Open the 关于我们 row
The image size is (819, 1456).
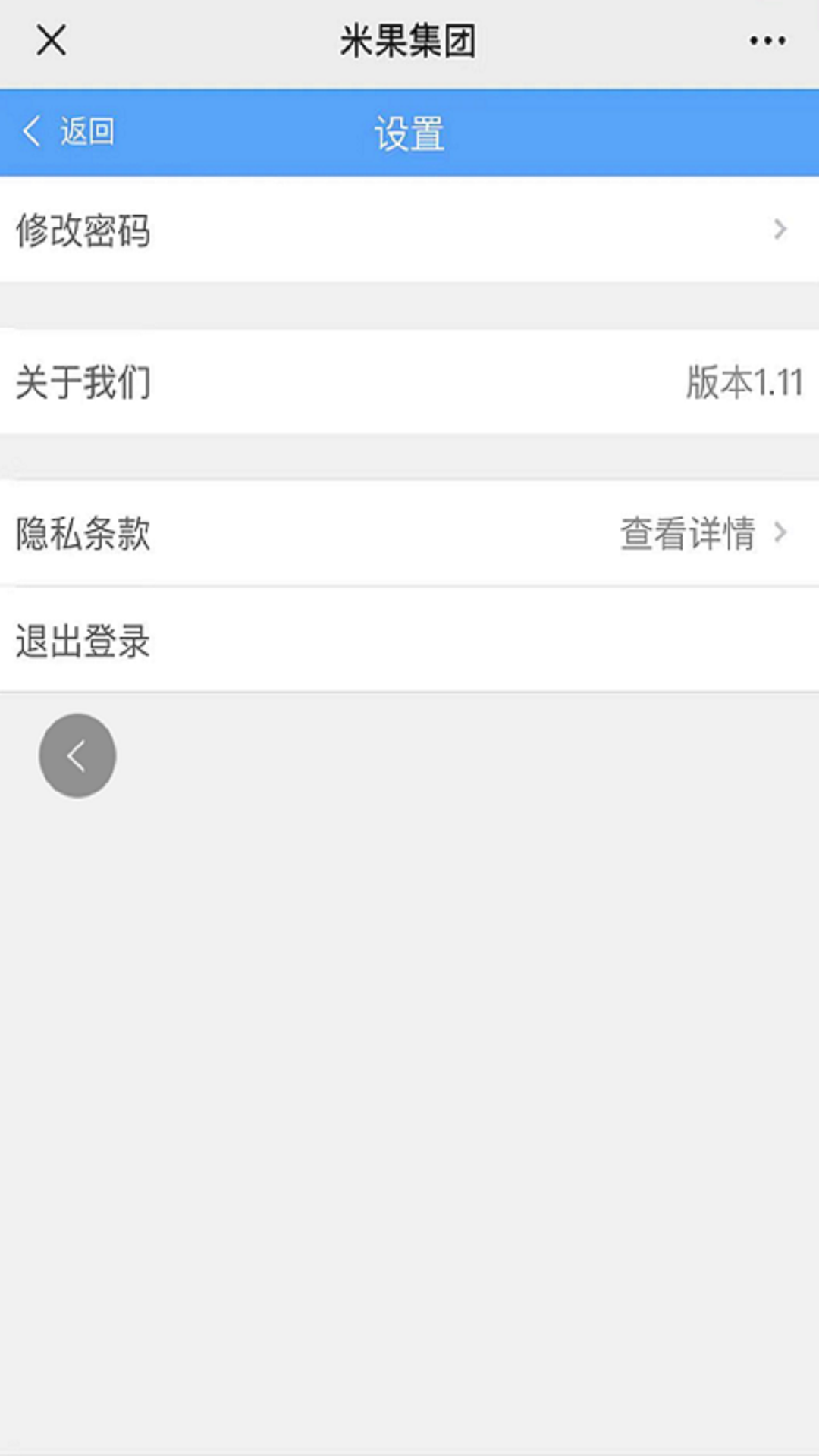[409, 381]
